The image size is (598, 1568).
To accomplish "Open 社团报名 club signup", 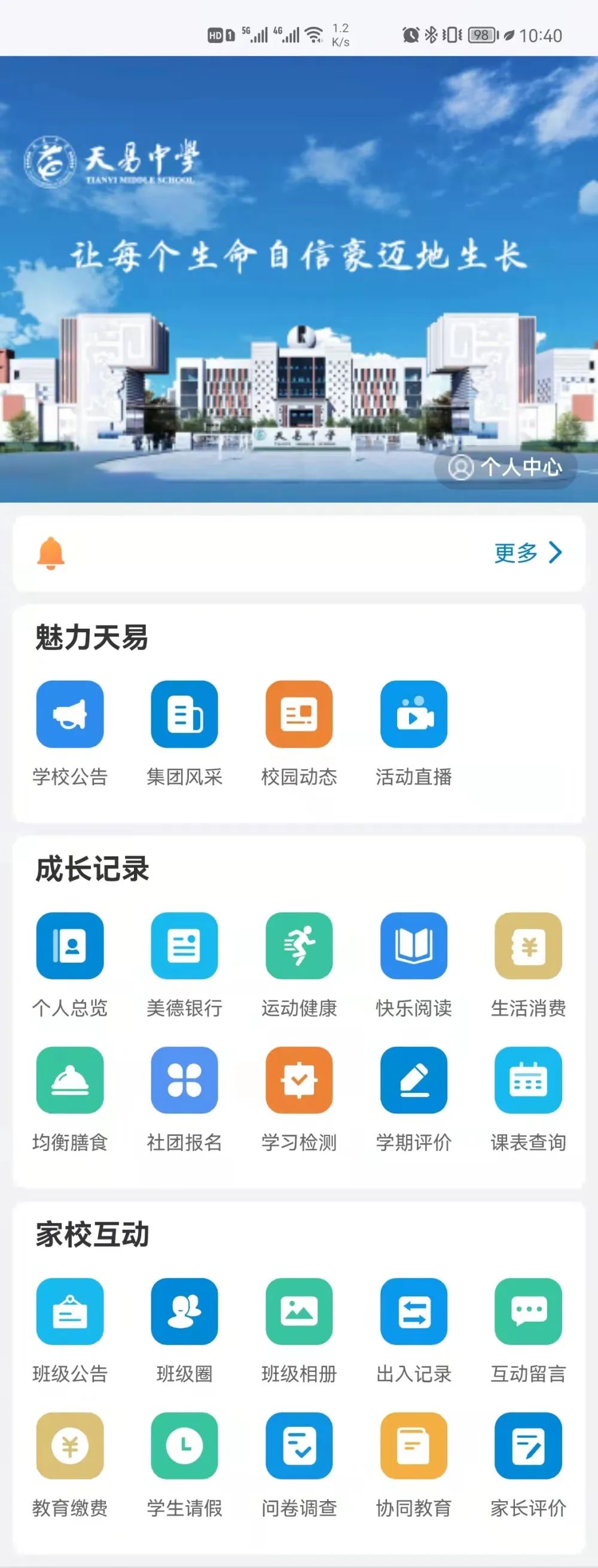I will click(185, 1080).
